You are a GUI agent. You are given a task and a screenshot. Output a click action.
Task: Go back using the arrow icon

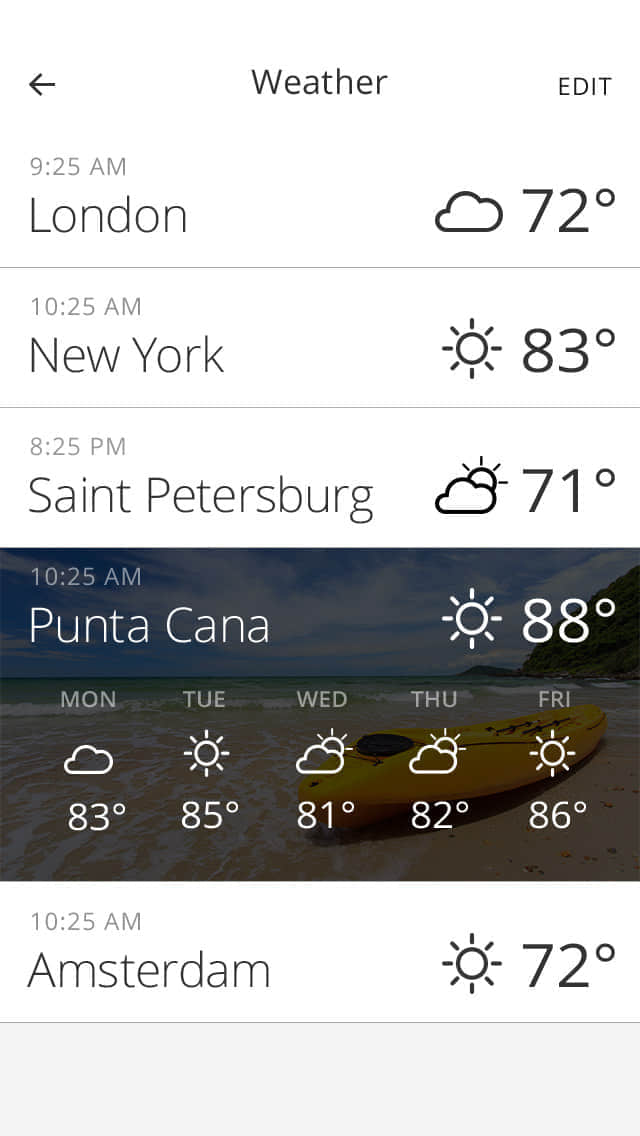pyautogui.click(x=42, y=85)
